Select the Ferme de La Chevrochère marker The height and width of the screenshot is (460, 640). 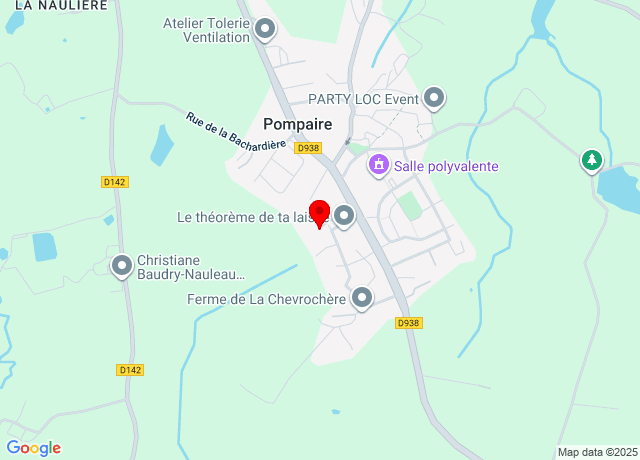361,298
